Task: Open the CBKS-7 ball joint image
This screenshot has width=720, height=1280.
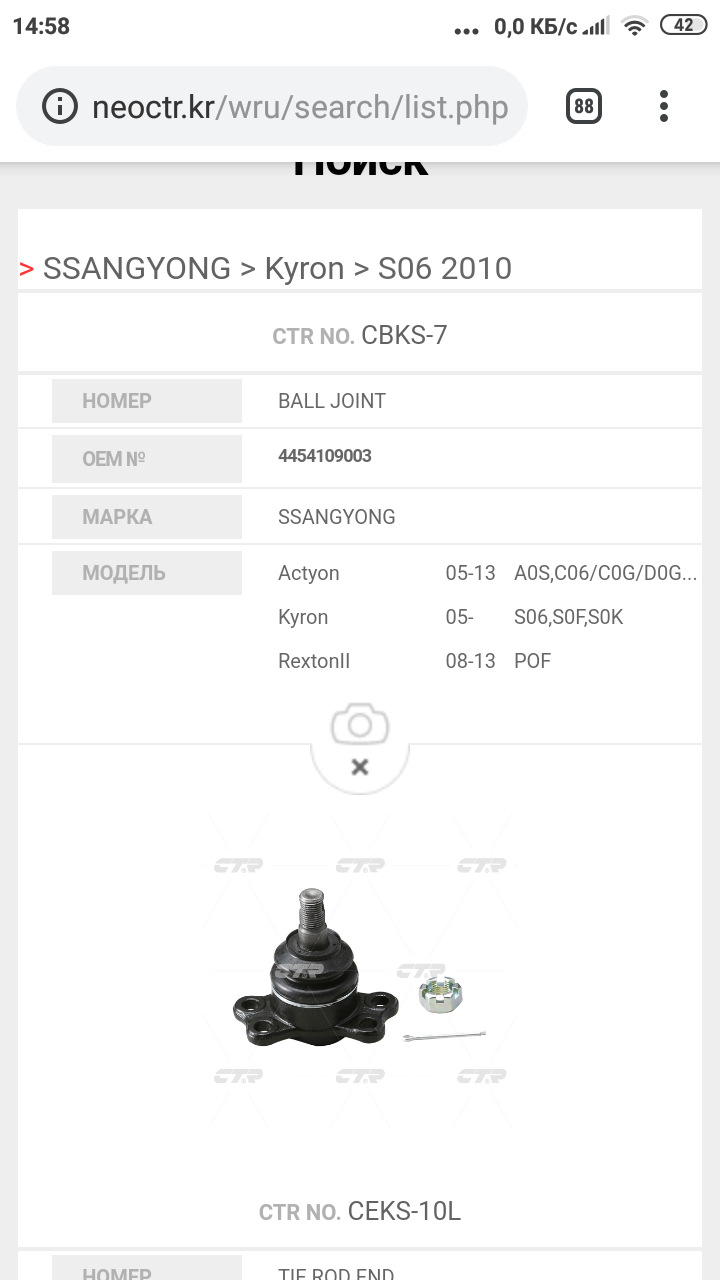Action: coord(359,970)
